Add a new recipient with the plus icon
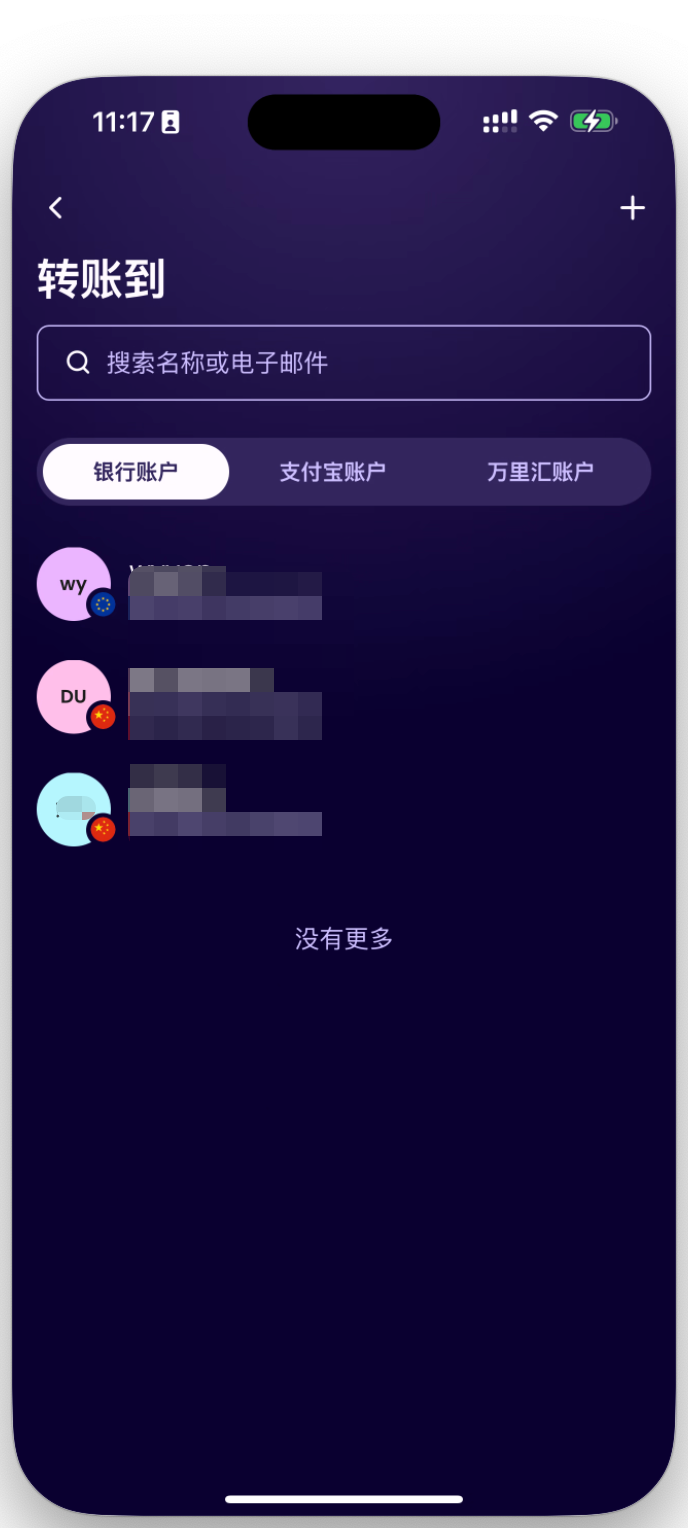This screenshot has height=1528, width=688. [x=632, y=208]
